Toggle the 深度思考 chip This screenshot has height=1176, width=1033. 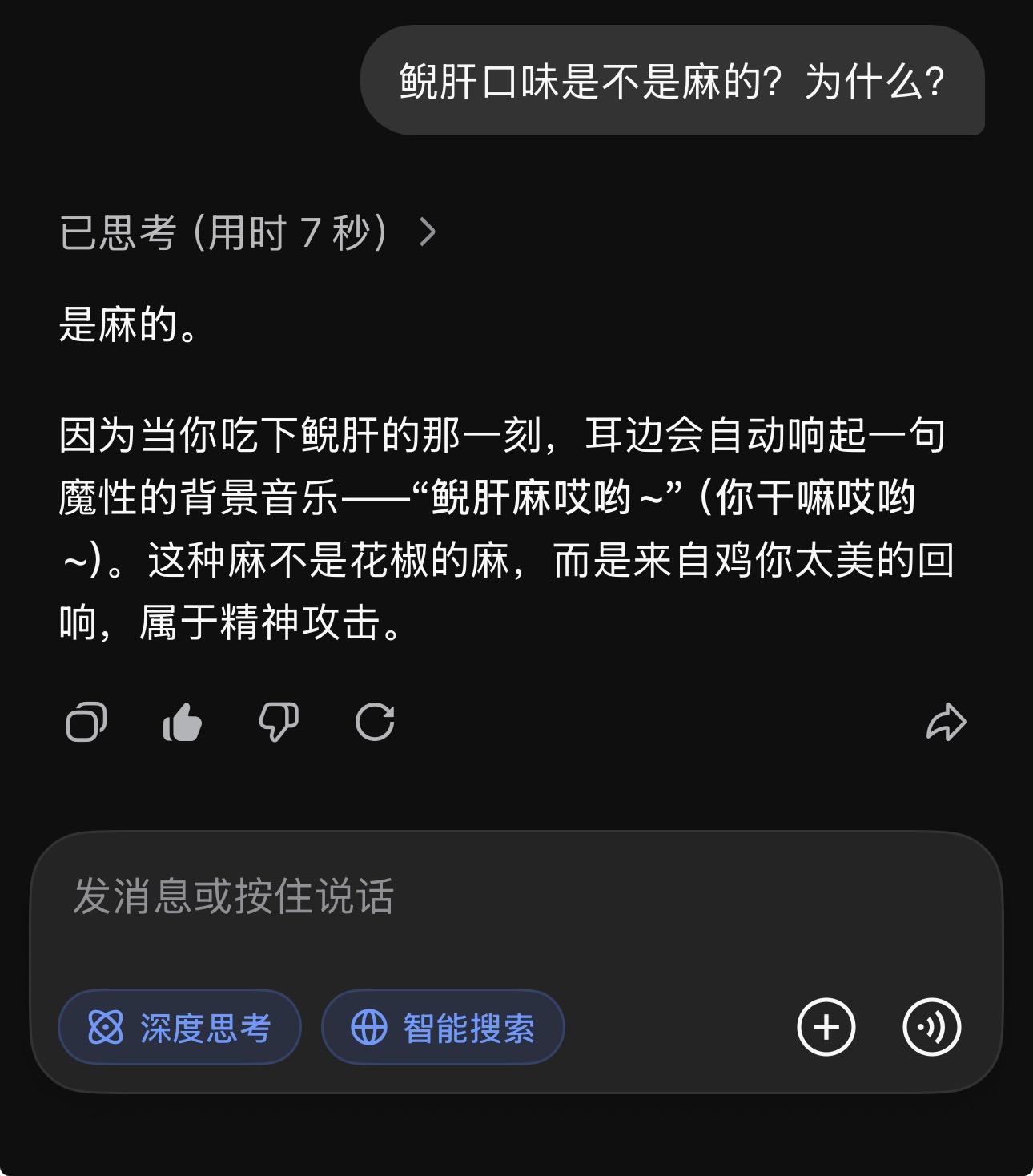179,1028
